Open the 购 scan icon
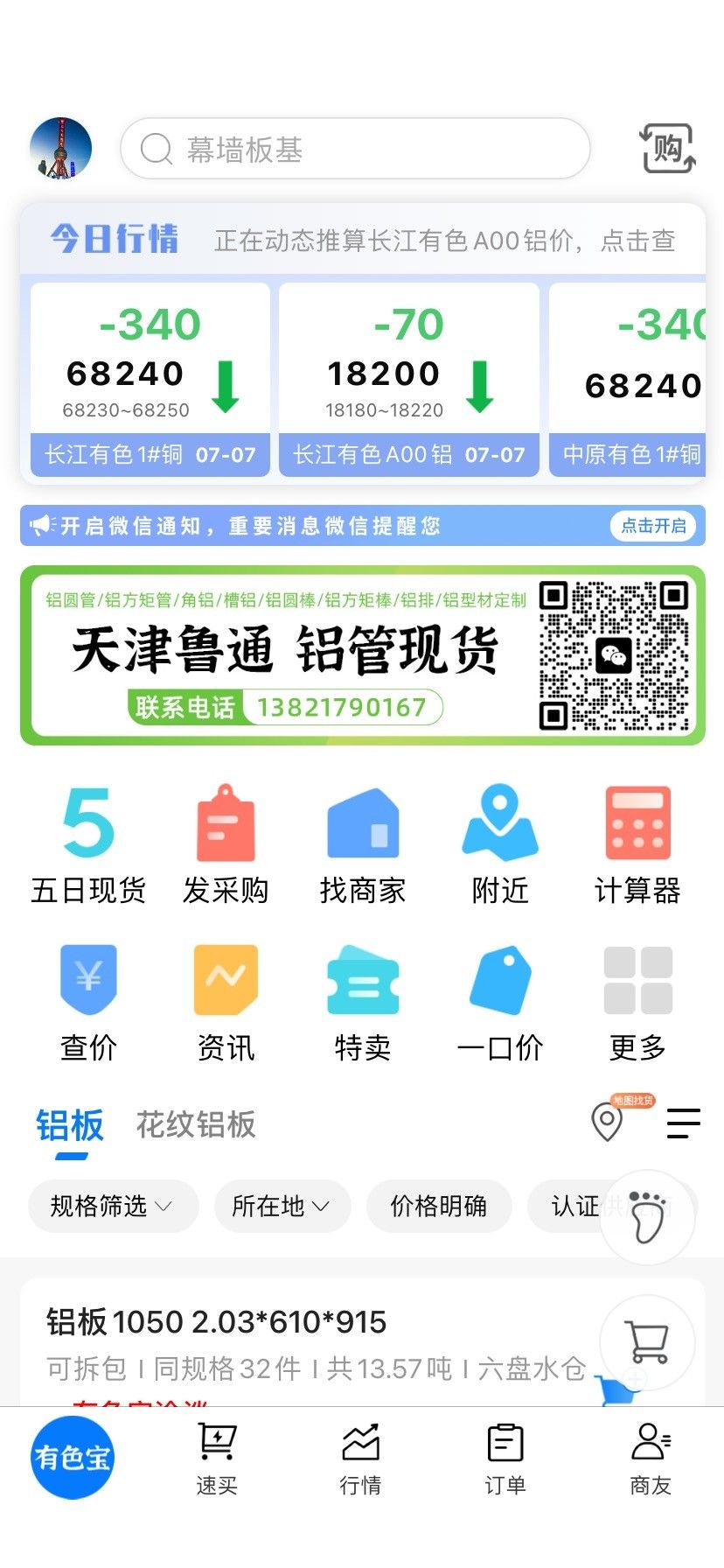Image resolution: width=724 pixels, height=1568 pixels. (668, 149)
